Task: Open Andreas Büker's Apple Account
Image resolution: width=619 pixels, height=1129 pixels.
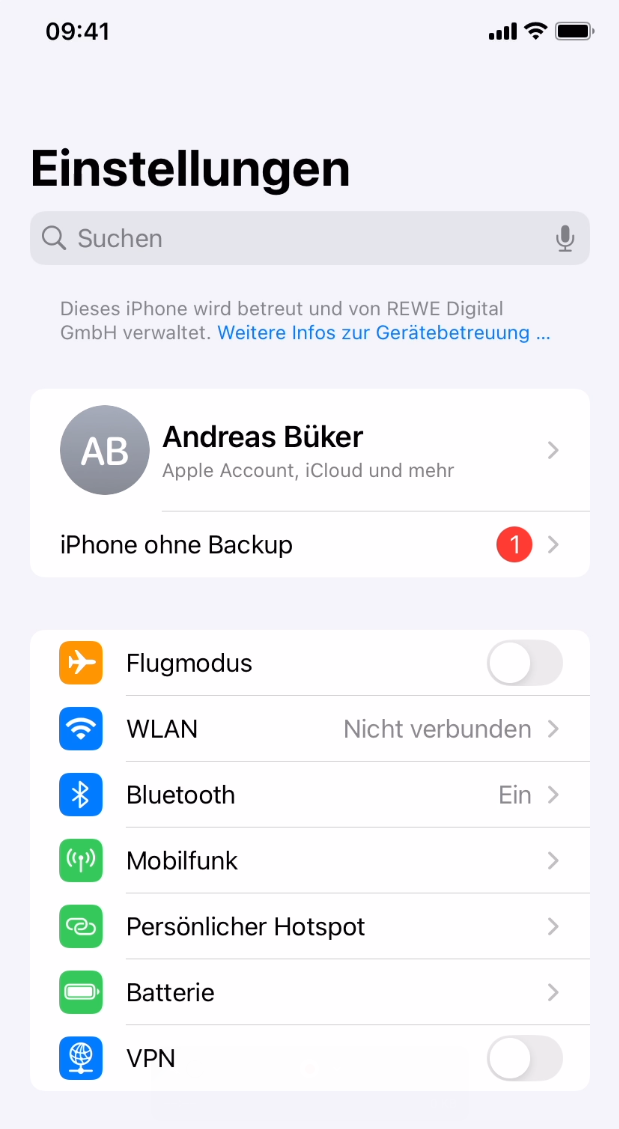Action: tap(310, 450)
